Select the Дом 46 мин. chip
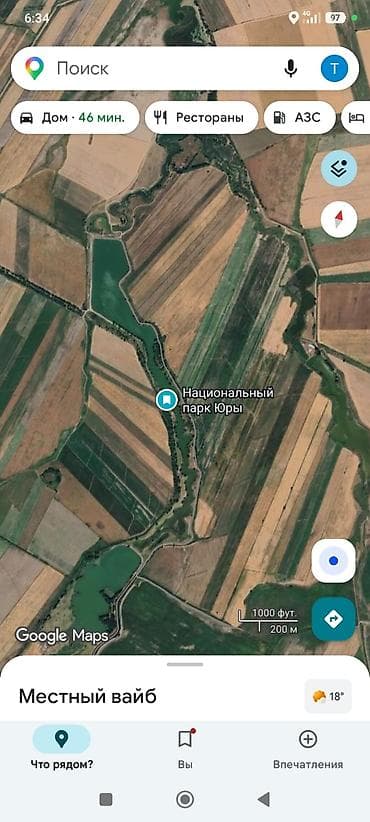 (75, 117)
